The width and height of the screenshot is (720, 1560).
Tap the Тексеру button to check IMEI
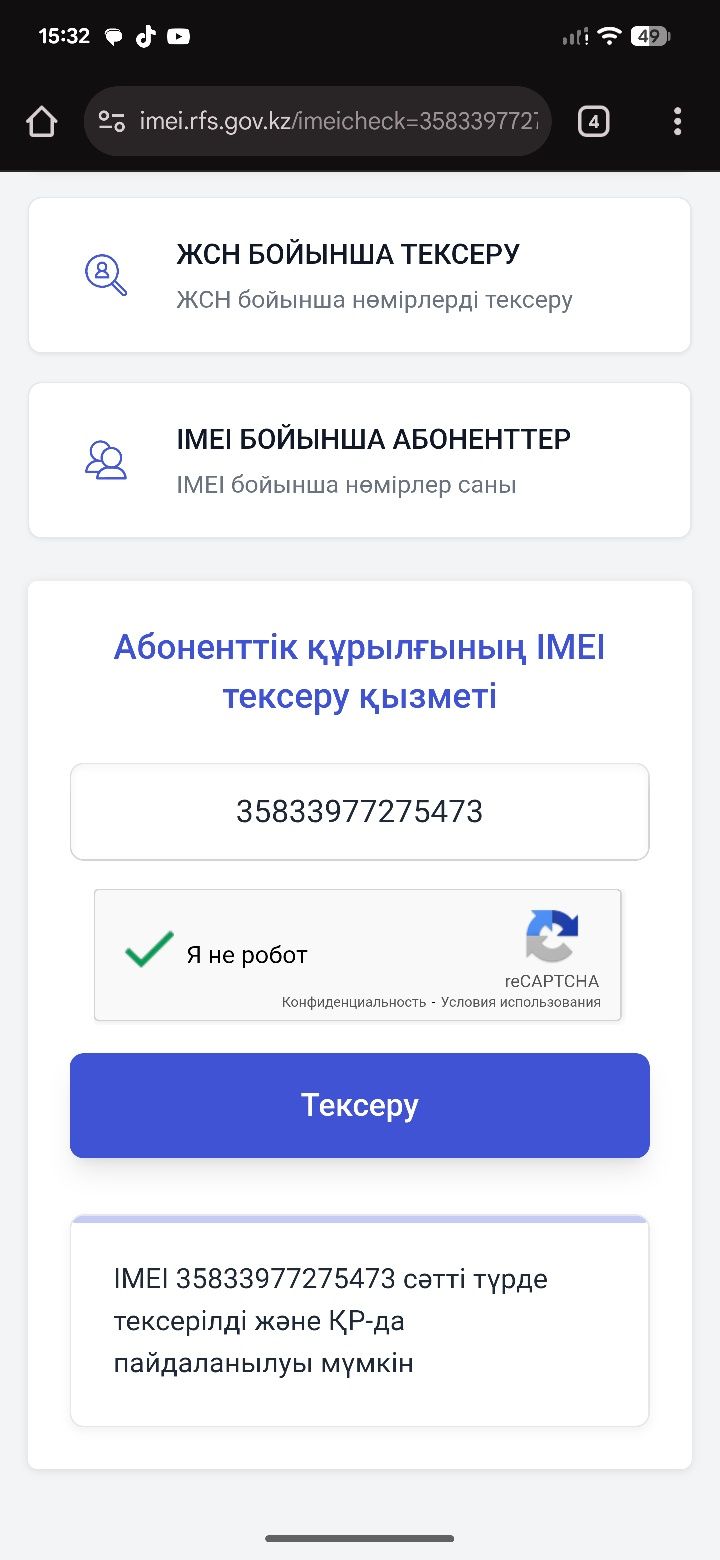[359, 1105]
